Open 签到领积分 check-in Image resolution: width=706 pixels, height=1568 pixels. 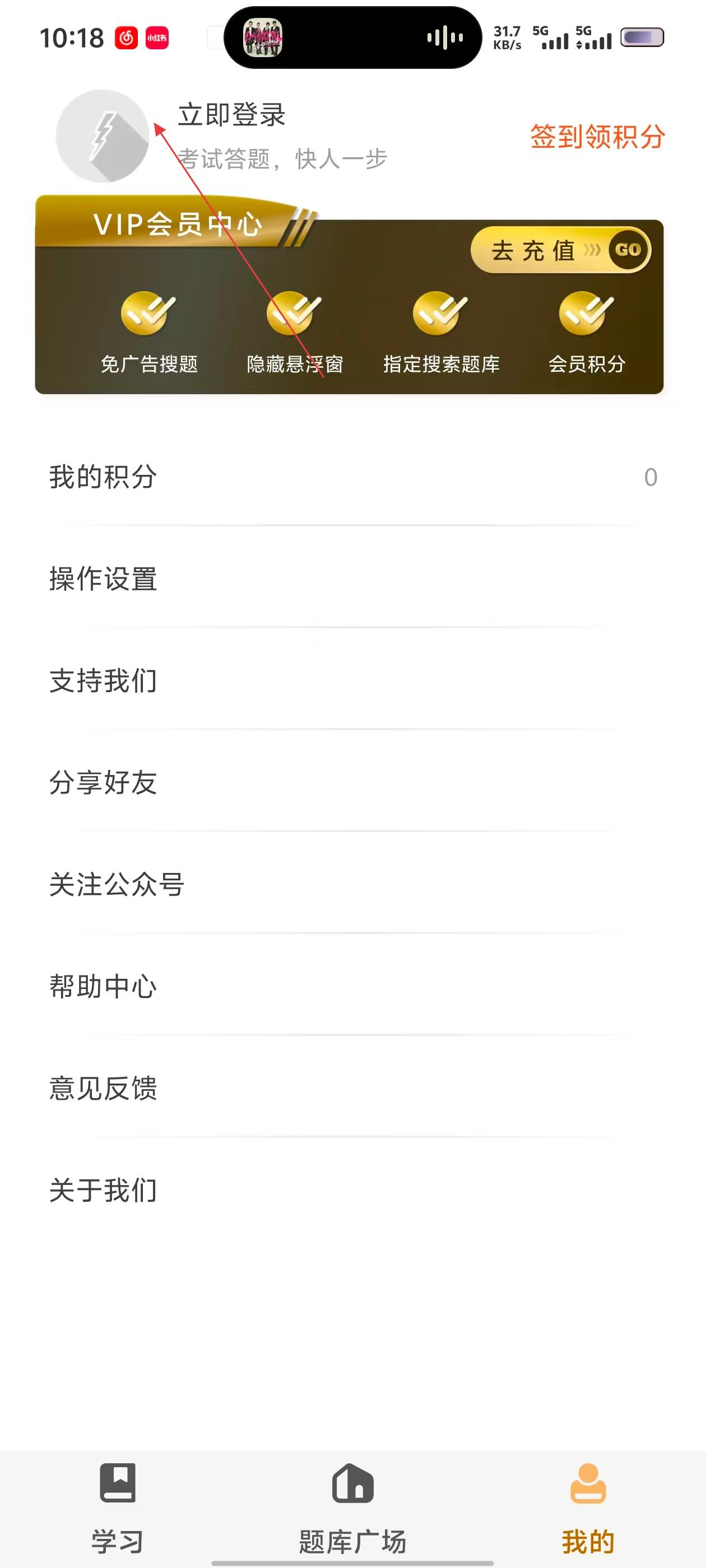coord(597,136)
